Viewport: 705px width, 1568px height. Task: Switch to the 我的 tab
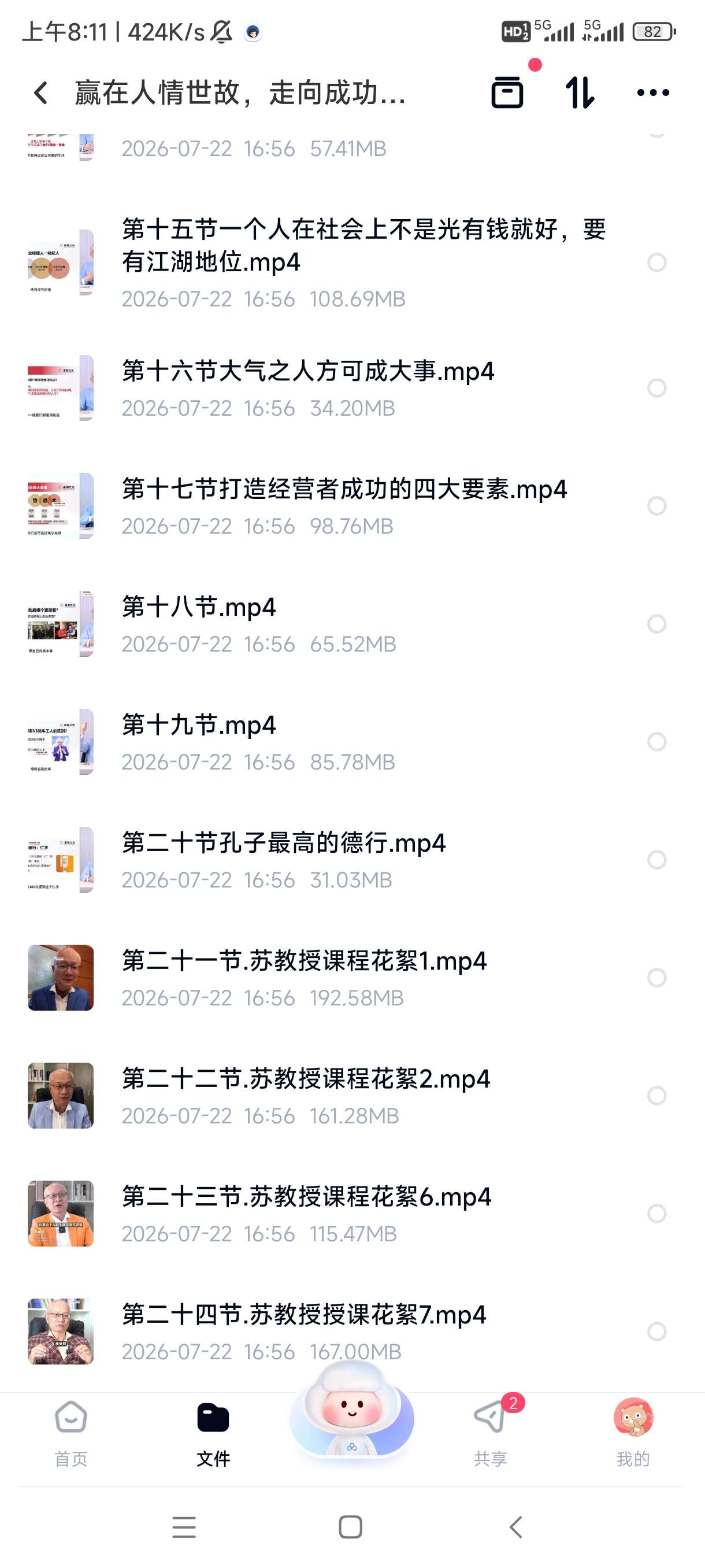[633, 1433]
